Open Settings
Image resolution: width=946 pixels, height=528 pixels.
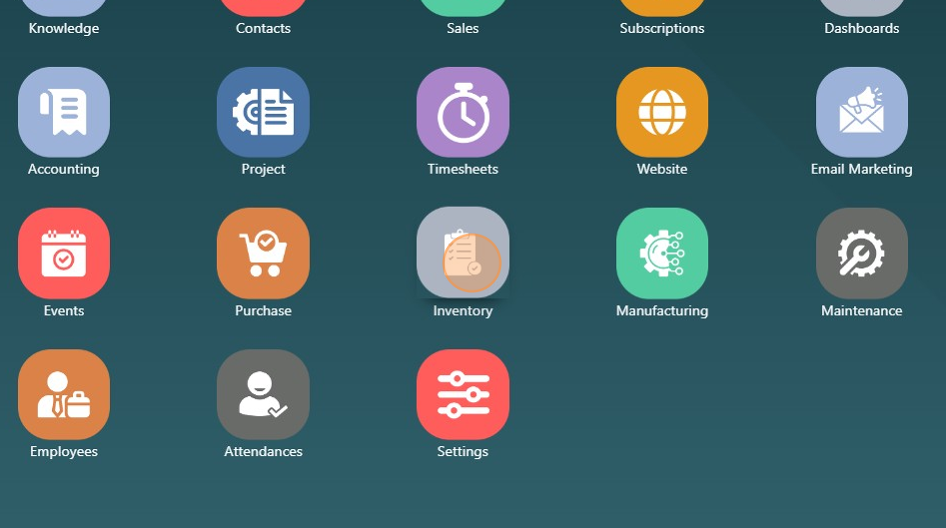coord(462,394)
